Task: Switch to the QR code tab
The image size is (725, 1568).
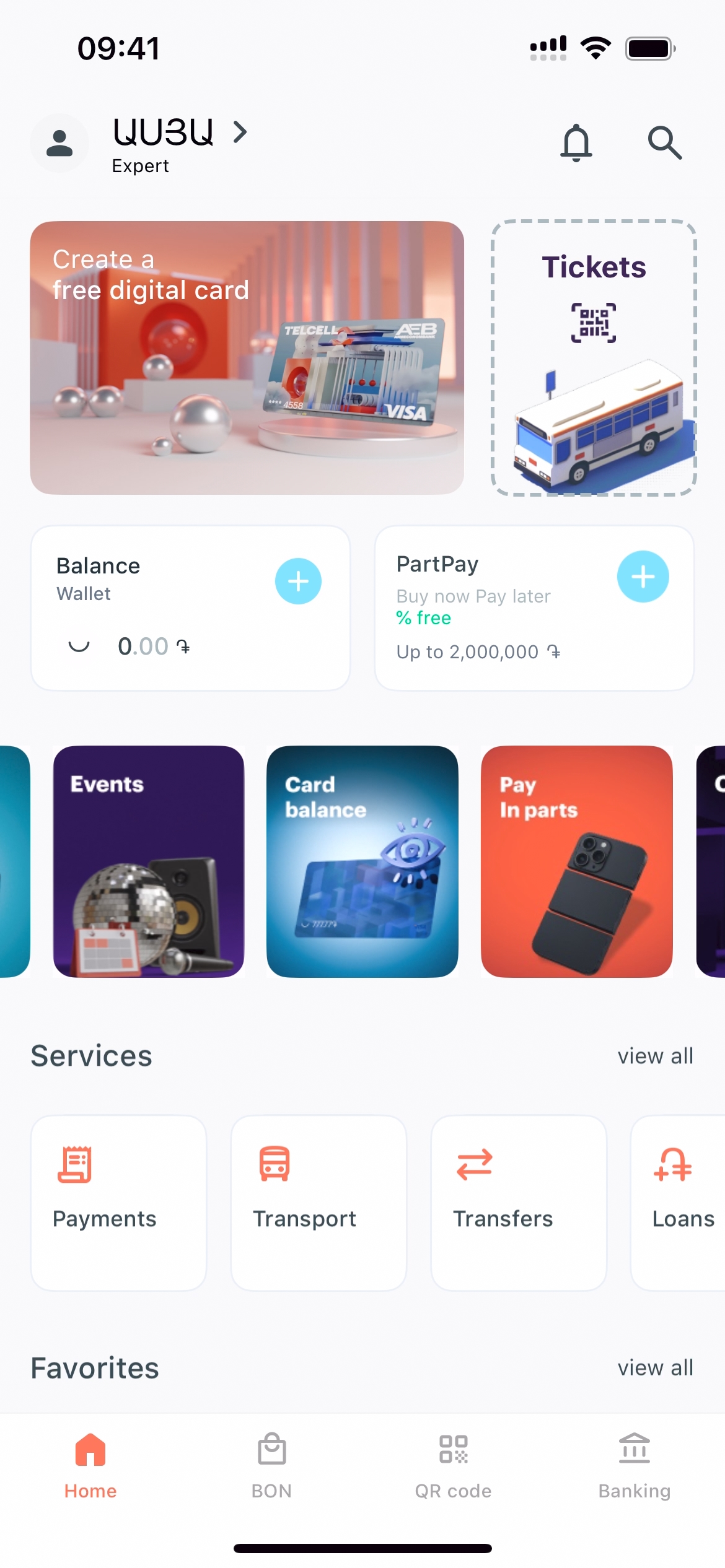Action: tap(453, 1465)
